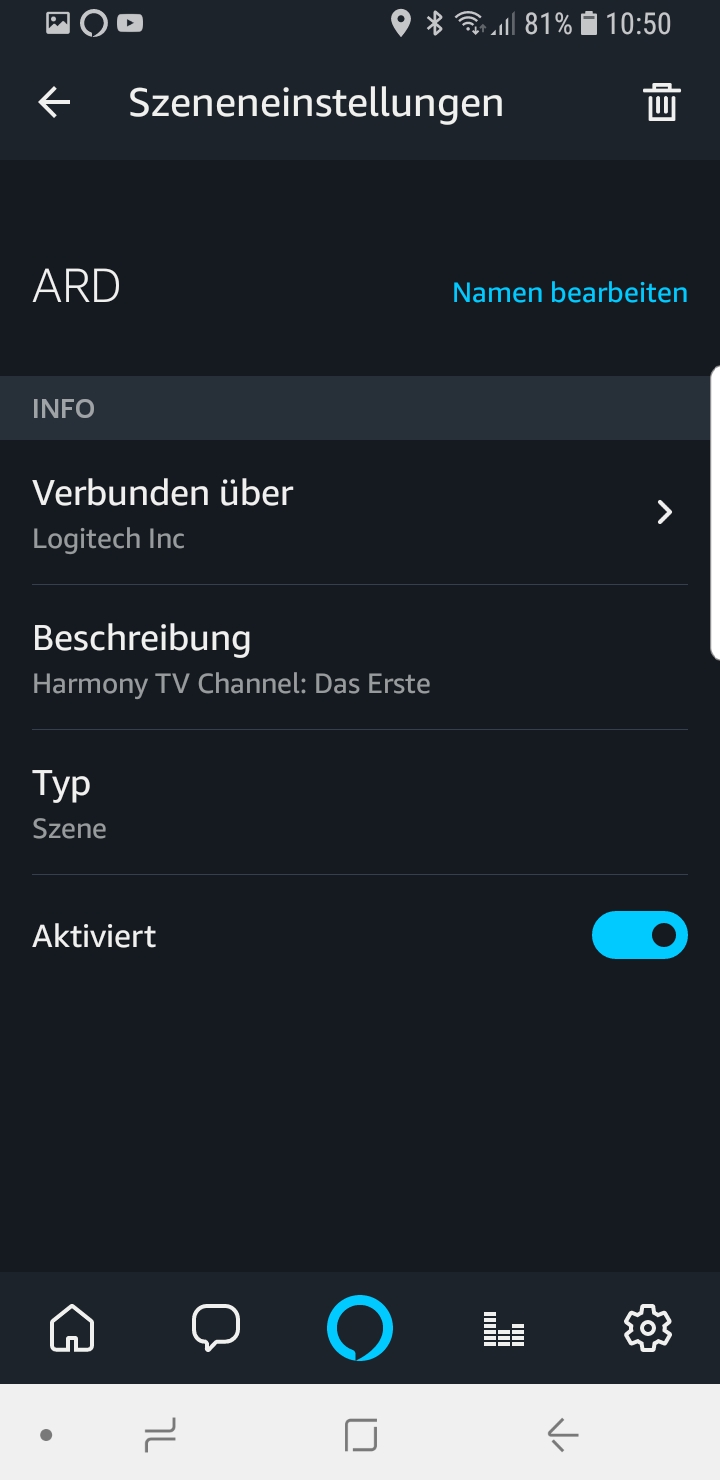Delete the ARD scene with trash icon
This screenshot has width=720, height=1480.
pos(661,103)
